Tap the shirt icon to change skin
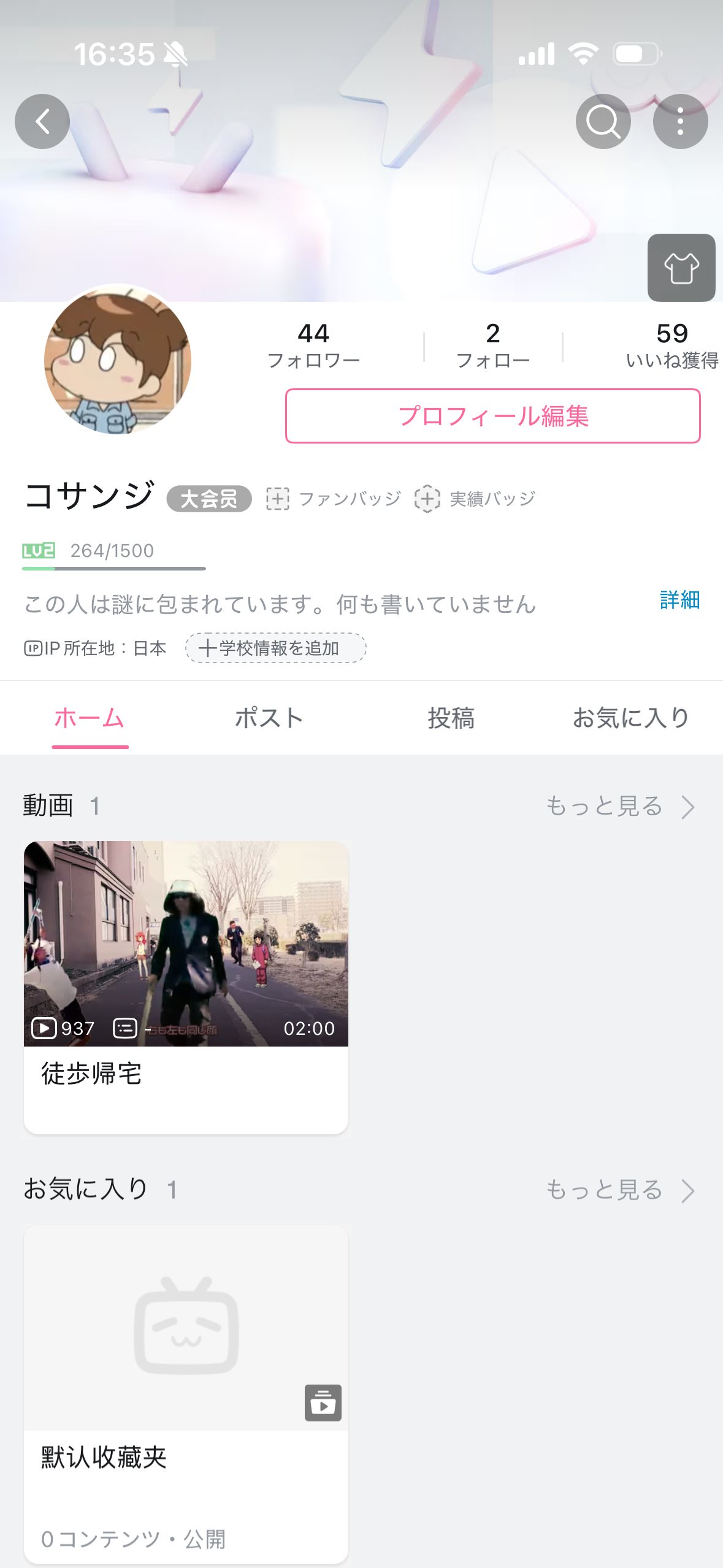 click(681, 268)
